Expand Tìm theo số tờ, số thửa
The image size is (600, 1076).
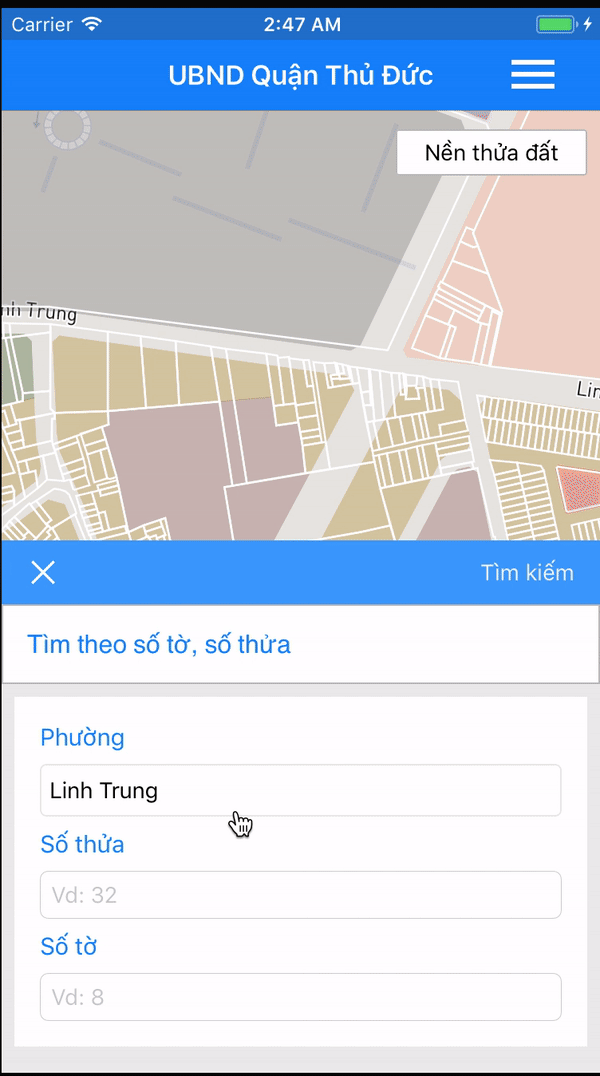[x=300, y=644]
